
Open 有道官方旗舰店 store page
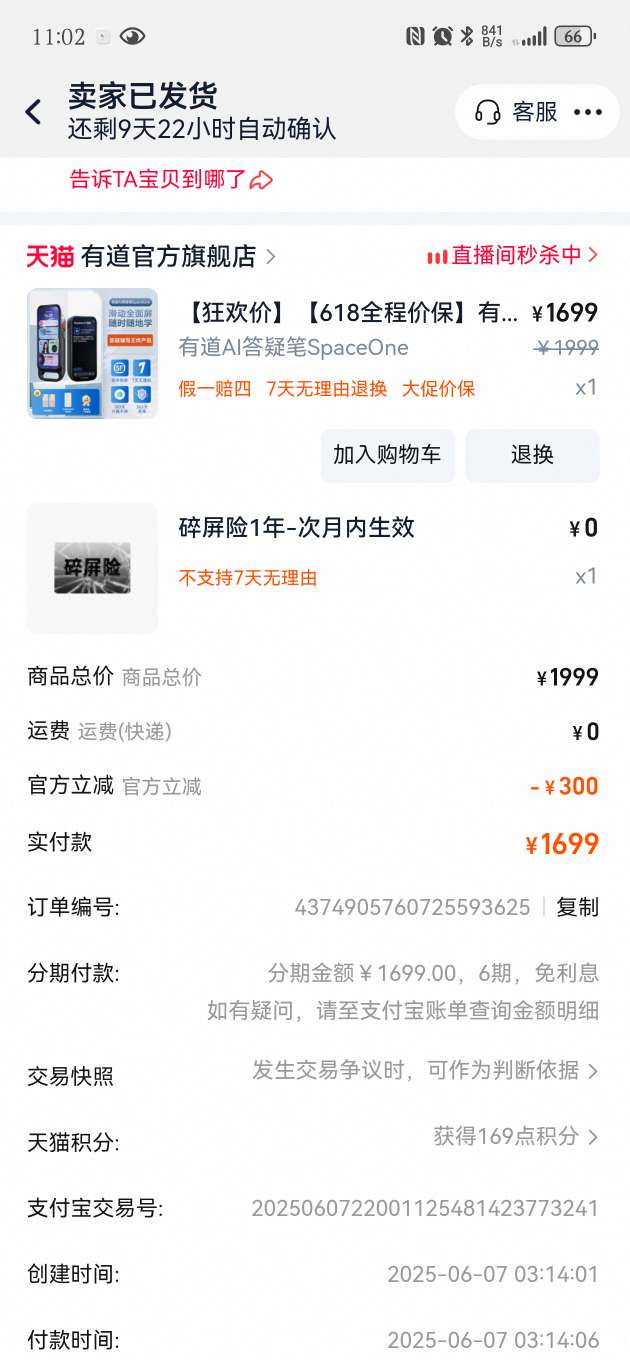coord(168,256)
